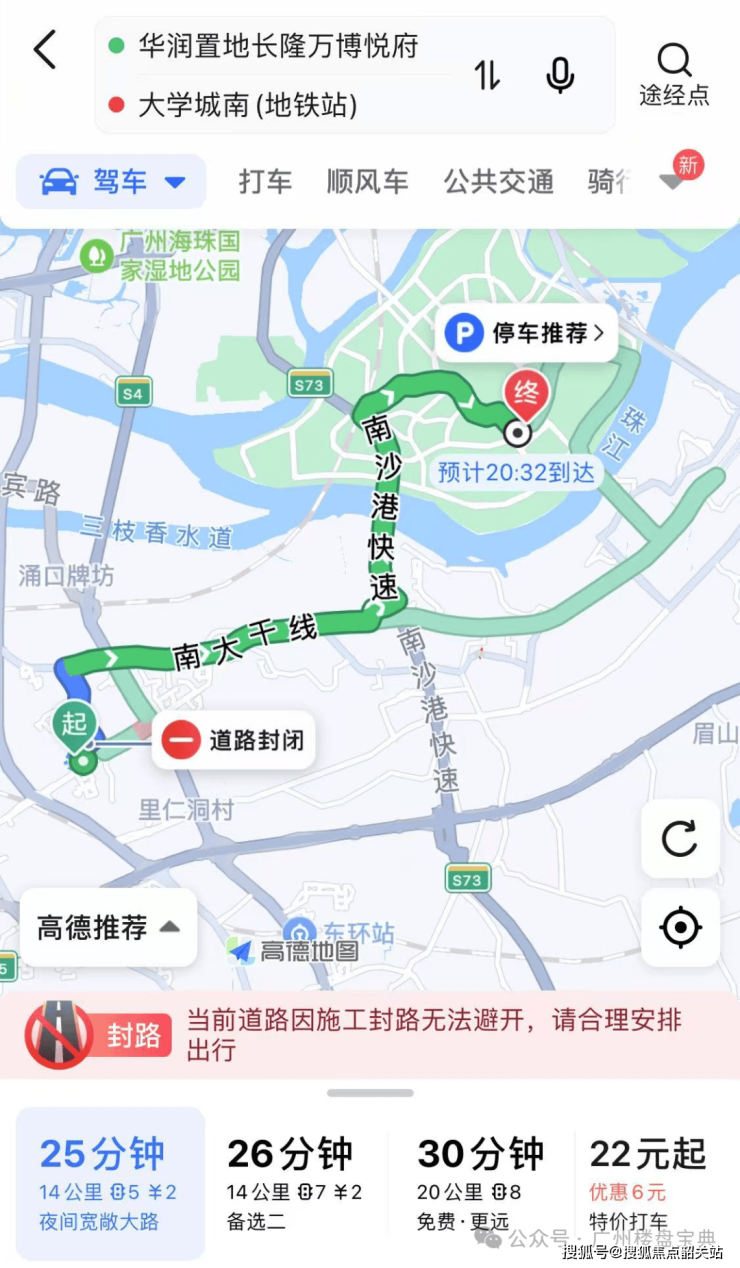Screen dimensions: 740x1268
Task: Switch to the 打车 tab
Action: [x=265, y=182]
